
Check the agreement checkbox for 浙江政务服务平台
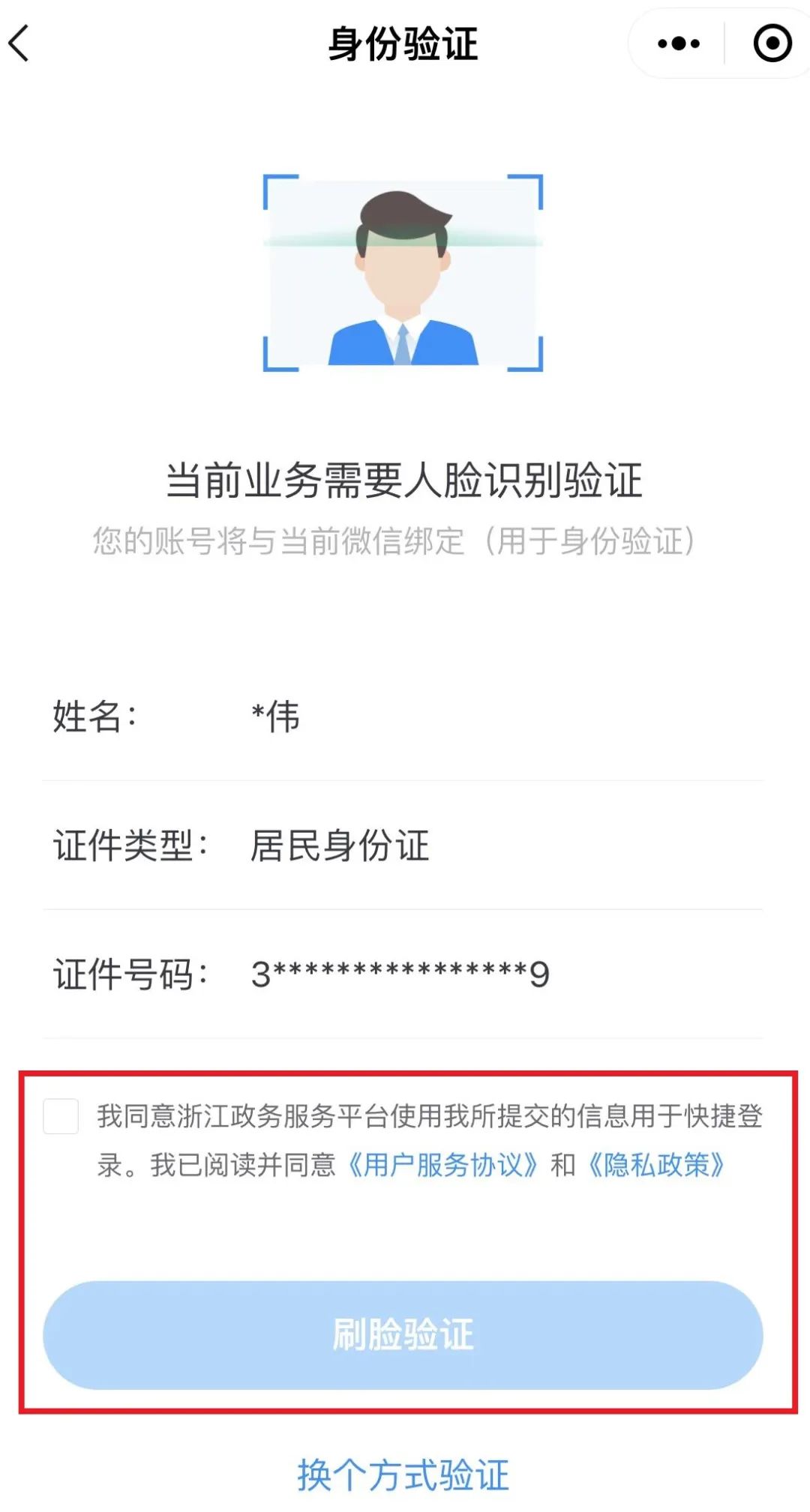point(61,1116)
